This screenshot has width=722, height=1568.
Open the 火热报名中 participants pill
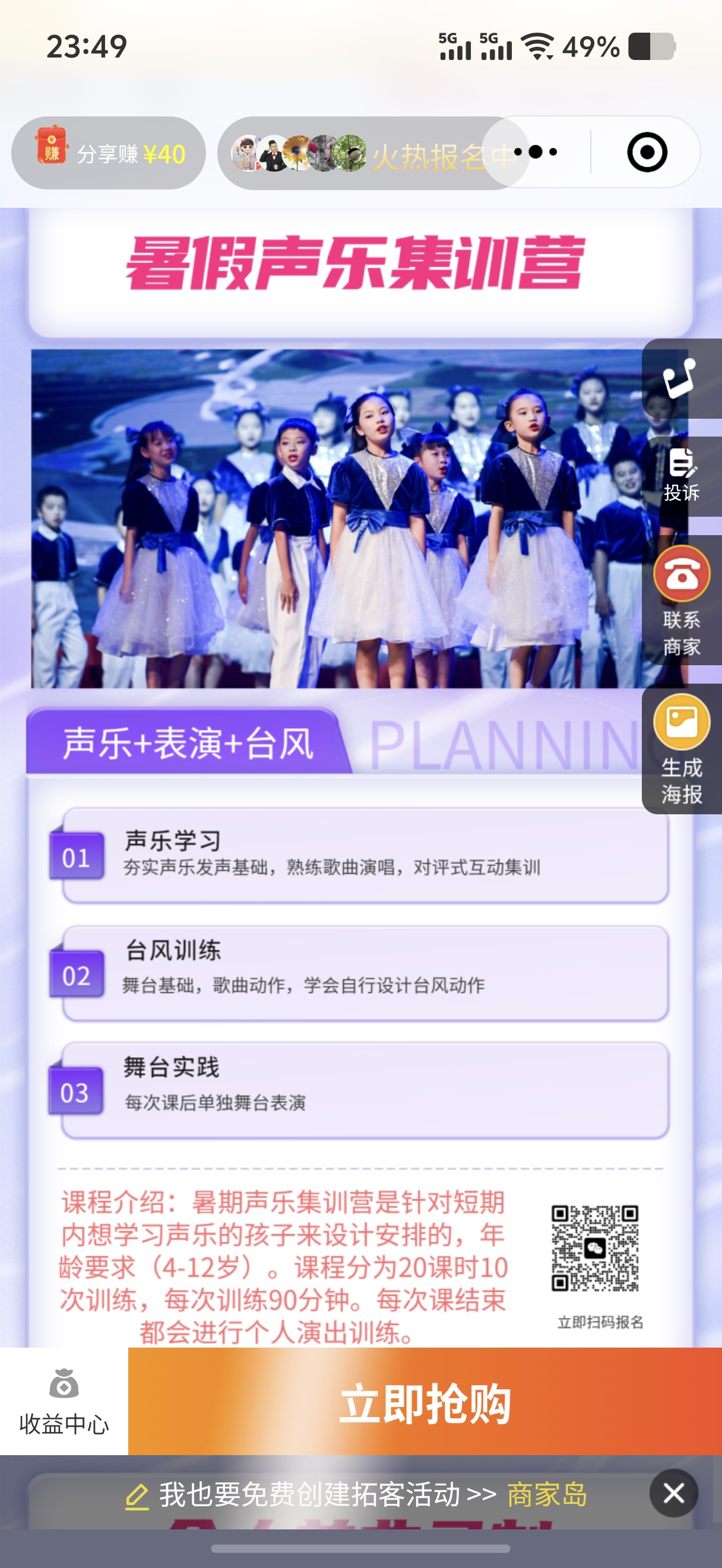click(365, 153)
